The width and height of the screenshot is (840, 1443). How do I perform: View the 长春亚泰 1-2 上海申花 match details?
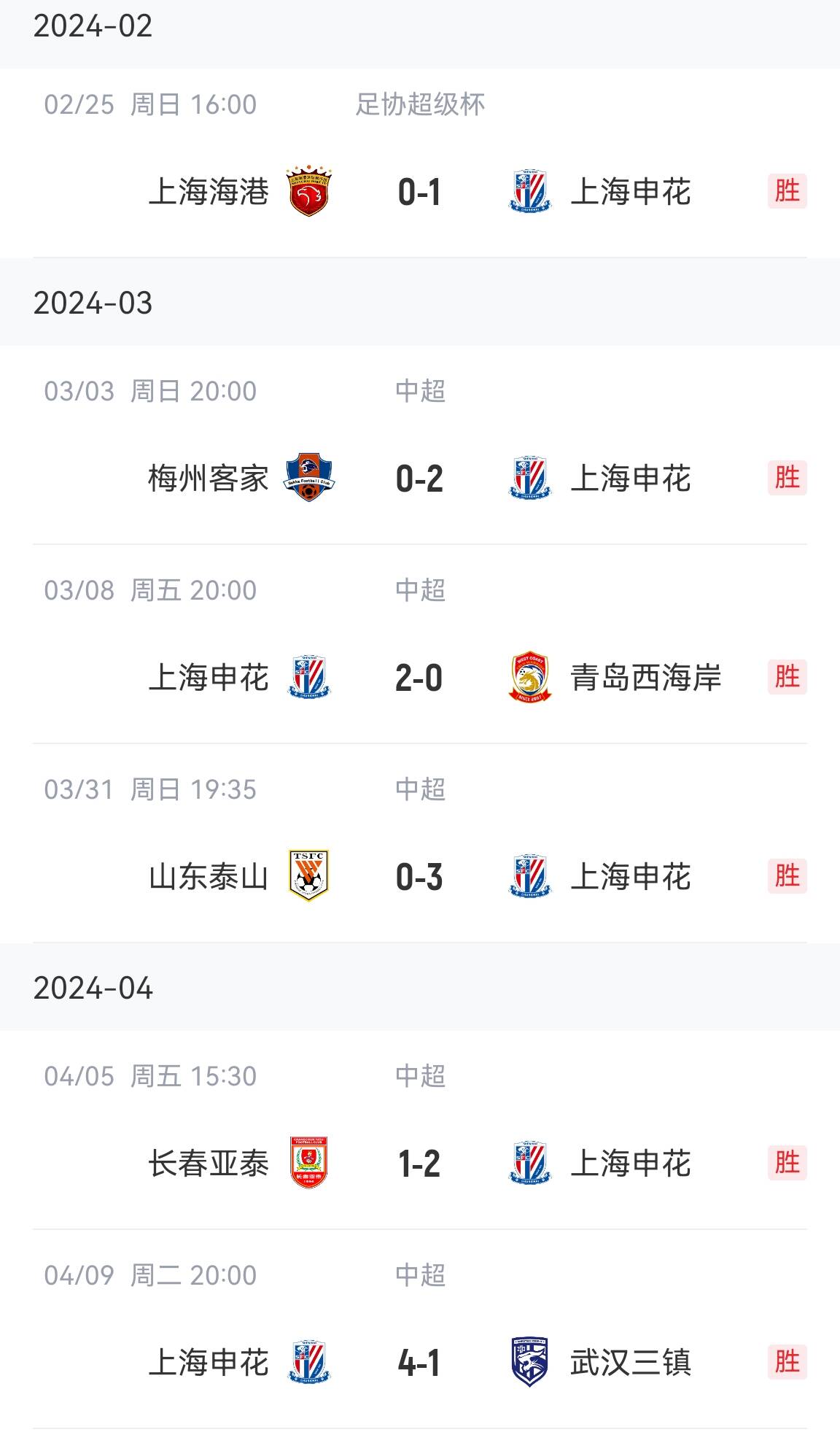pos(420,1130)
